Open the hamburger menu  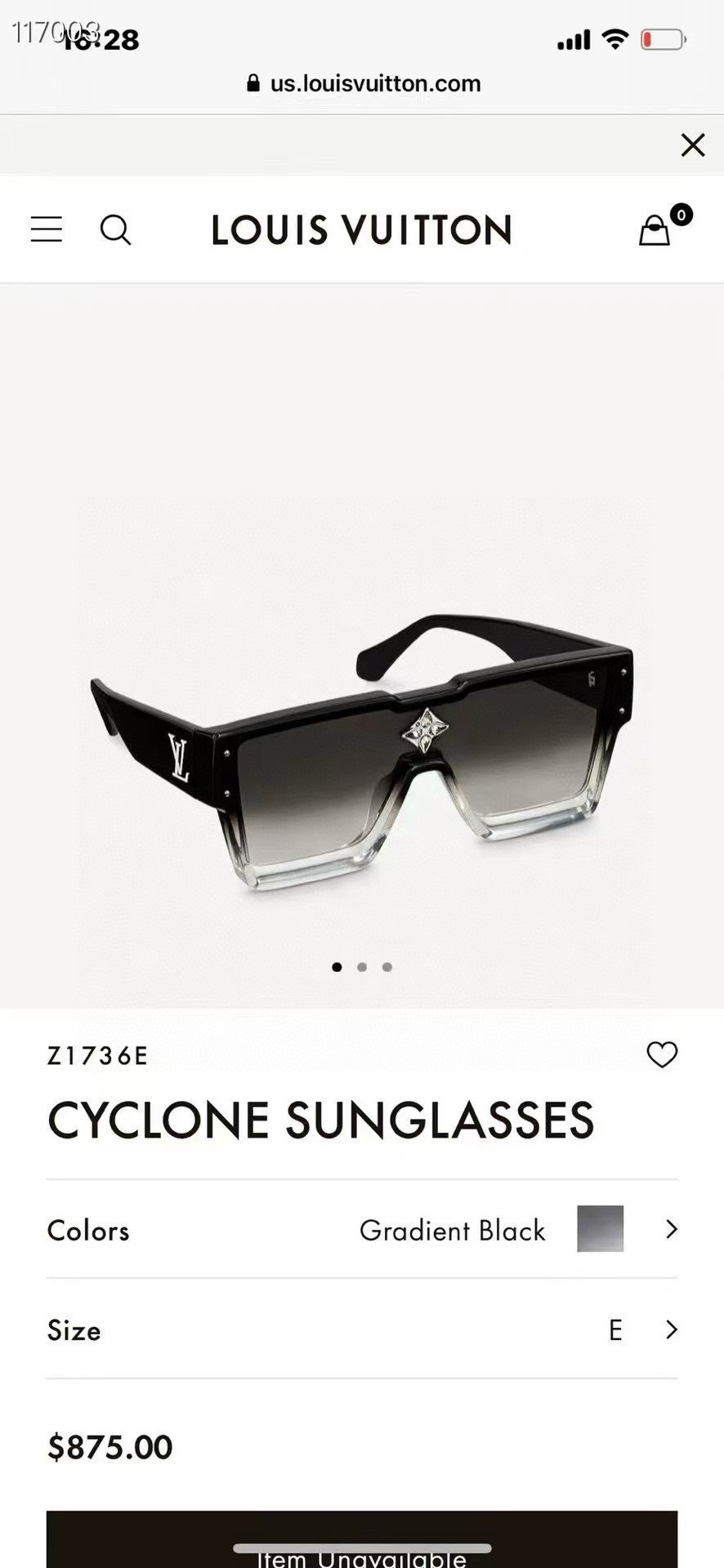pos(47,229)
